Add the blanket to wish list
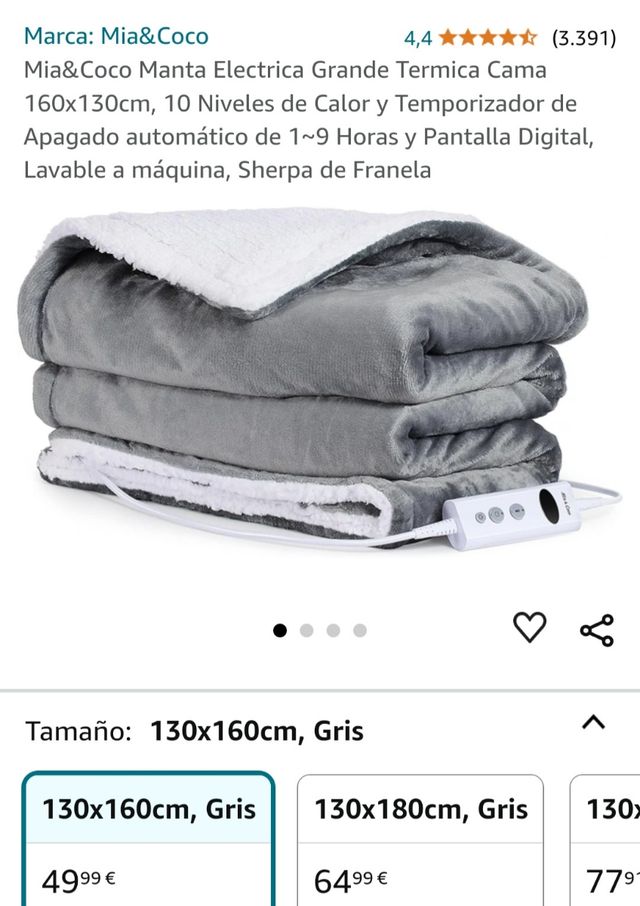 pos(530,627)
